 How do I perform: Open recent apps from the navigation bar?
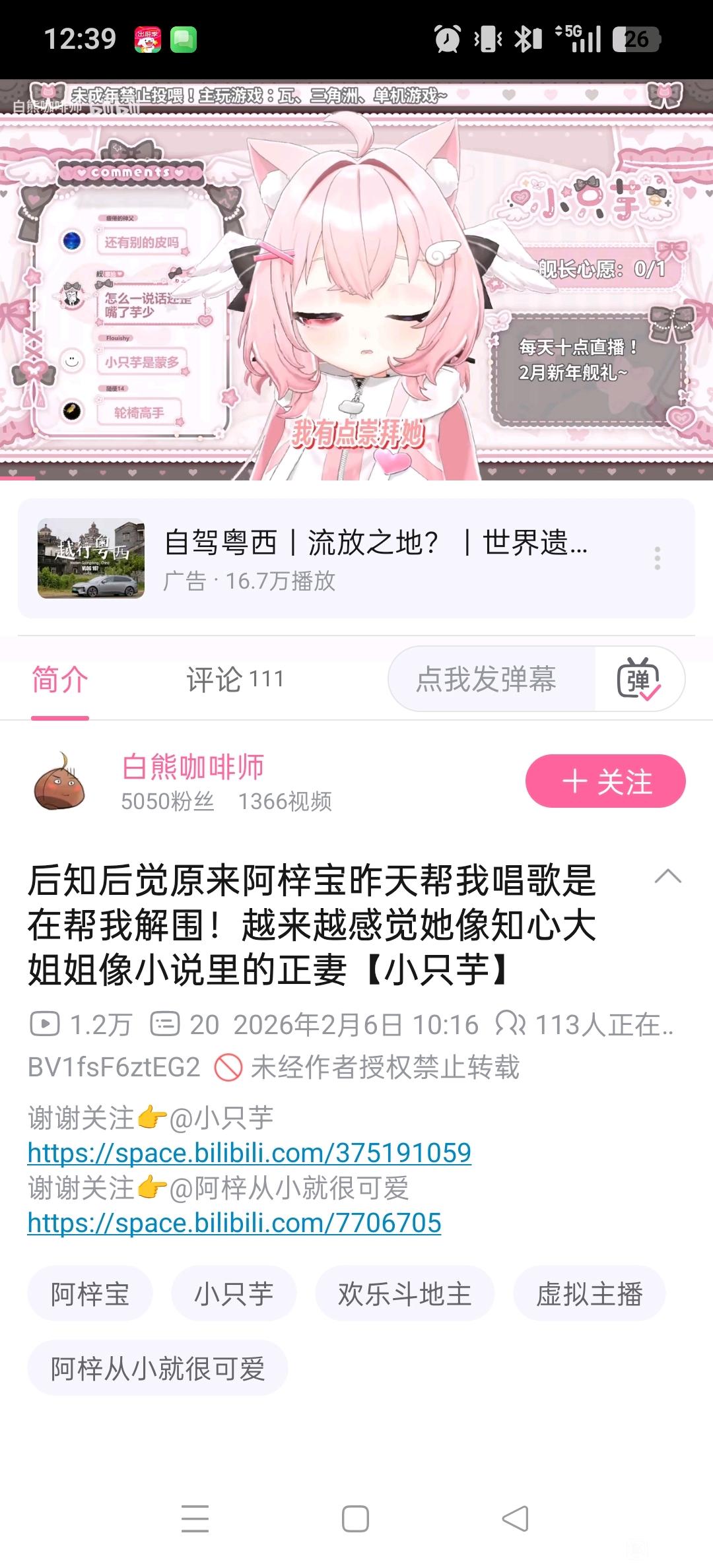click(x=195, y=1519)
